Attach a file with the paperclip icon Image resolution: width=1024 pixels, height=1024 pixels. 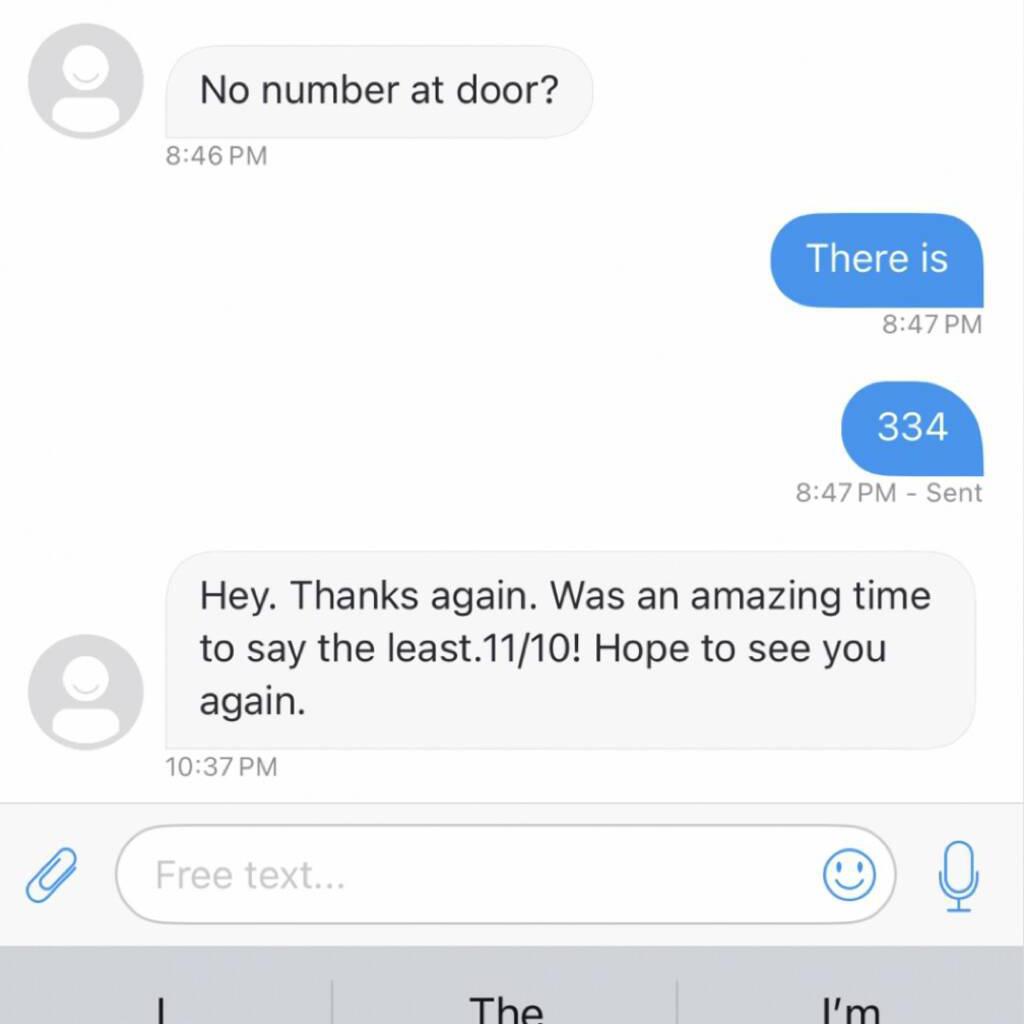pyautogui.click(x=52, y=875)
